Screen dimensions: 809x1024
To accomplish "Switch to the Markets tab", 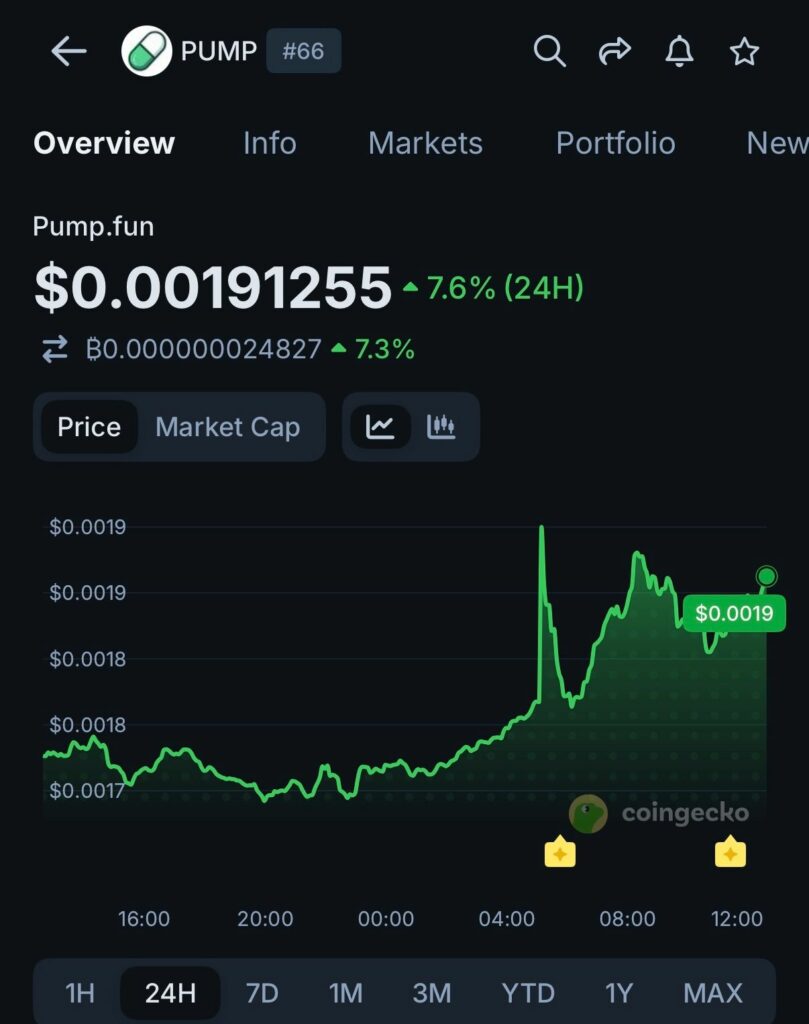I will [425, 143].
